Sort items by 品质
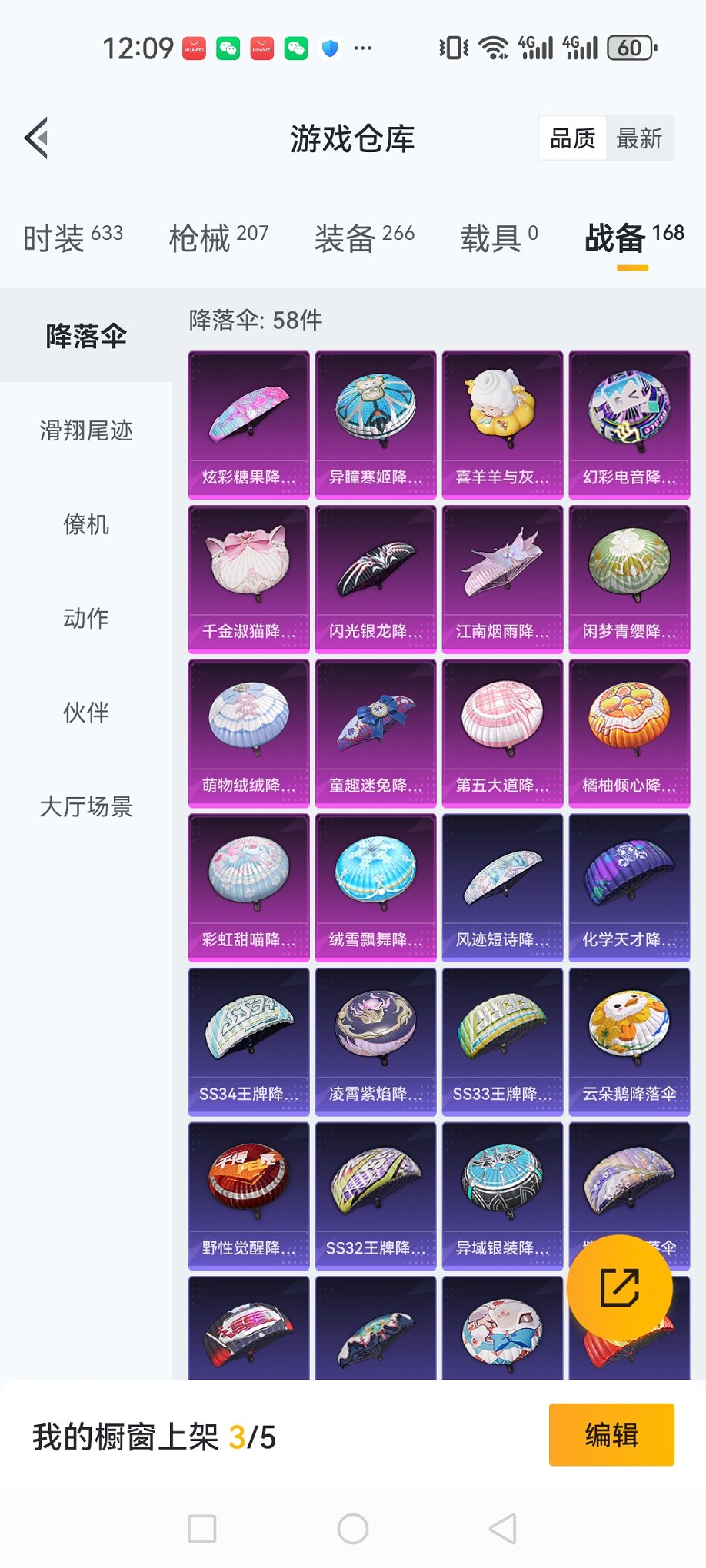706x1568 pixels. tap(572, 138)
